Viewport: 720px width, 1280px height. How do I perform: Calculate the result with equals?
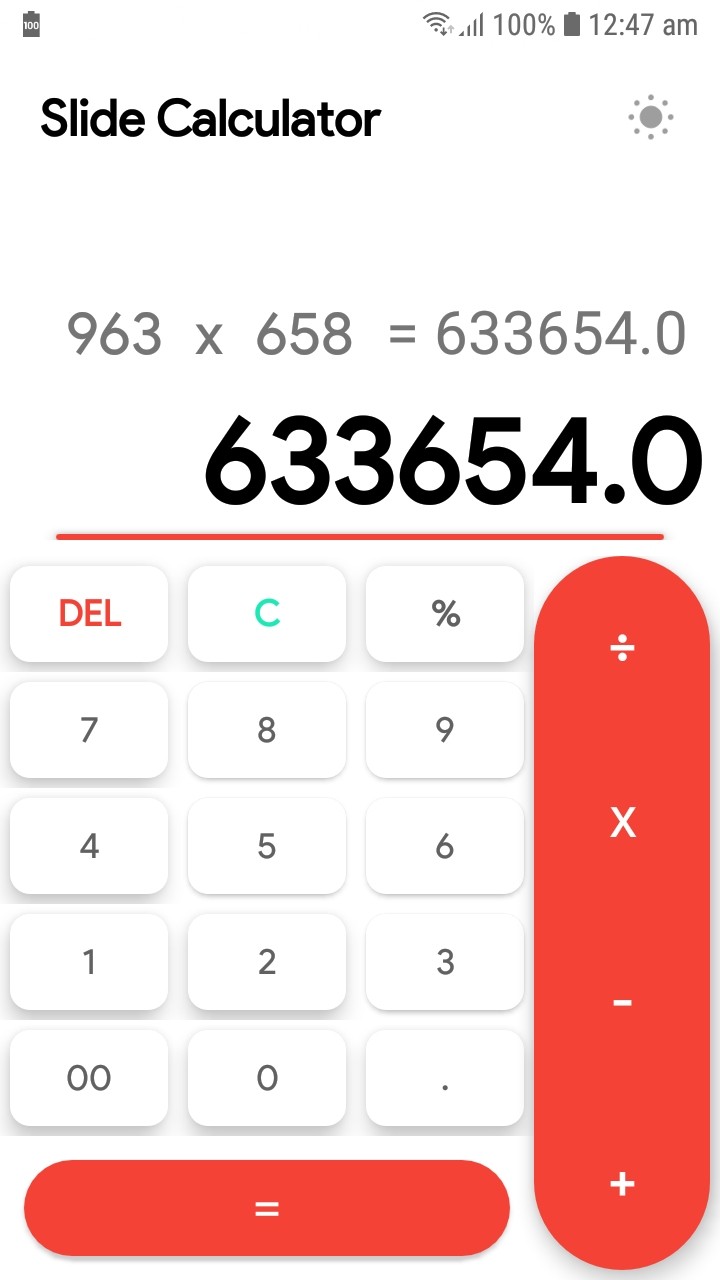[x=267, y=1208]
